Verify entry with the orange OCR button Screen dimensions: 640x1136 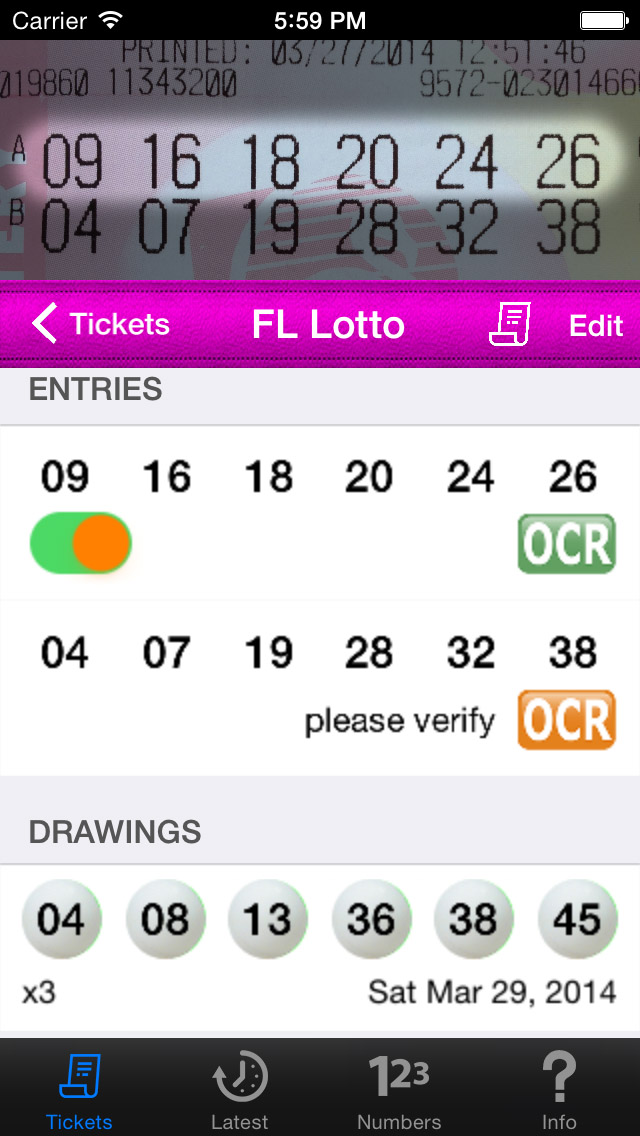point(566,719)
